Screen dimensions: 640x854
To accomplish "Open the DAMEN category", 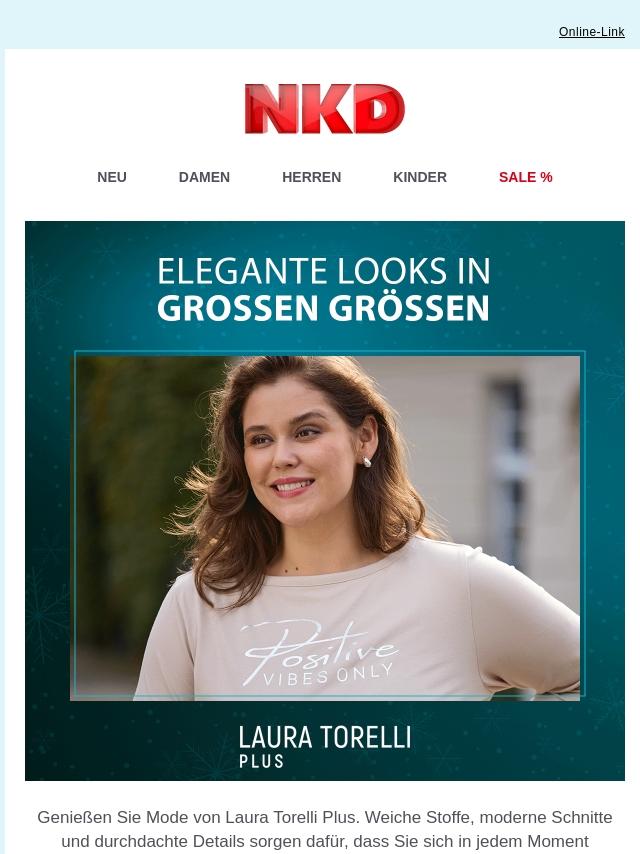I will (204, 177).
